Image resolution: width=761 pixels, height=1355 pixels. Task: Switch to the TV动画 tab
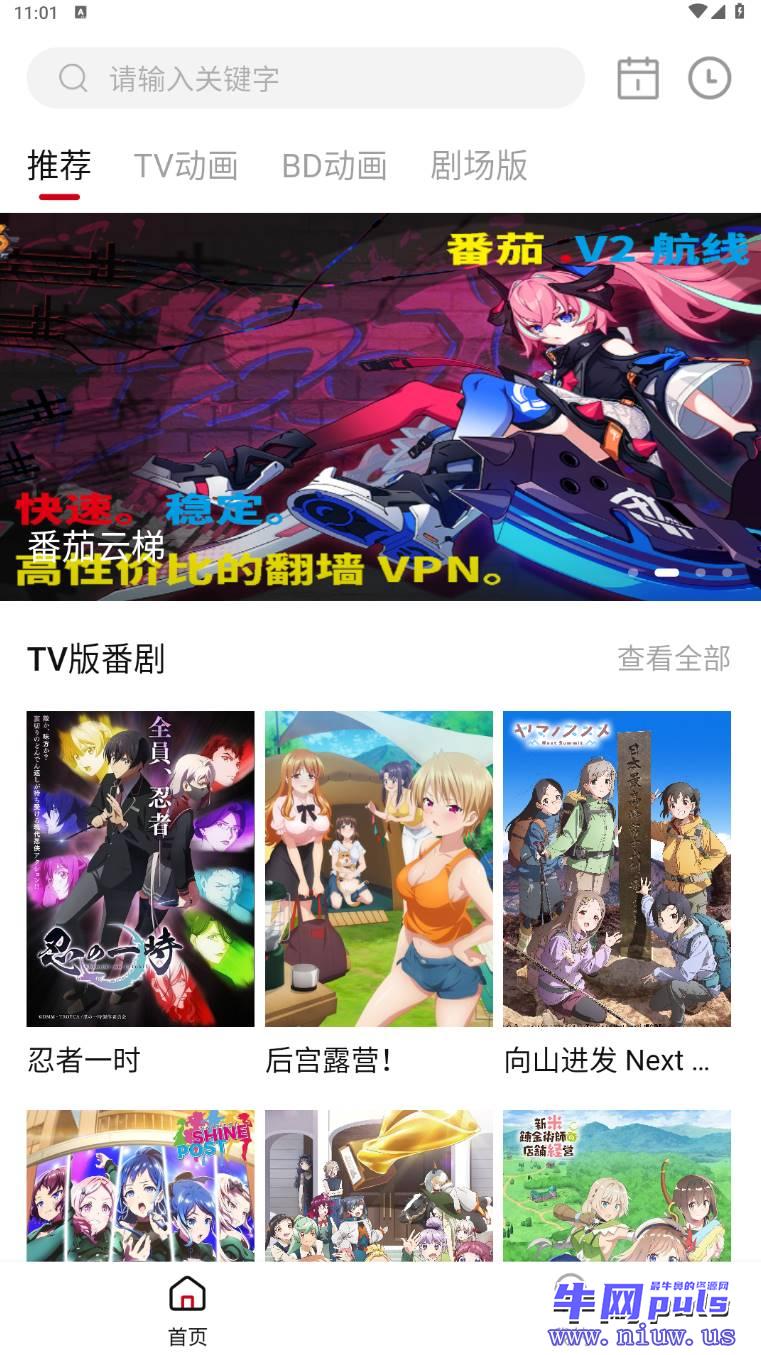point(186,165)
